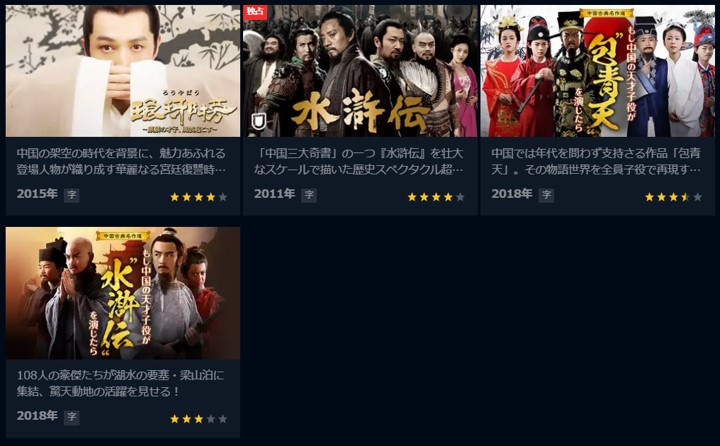Open the 水滸伝 2011 drama card
Screen dimensions: 720x446
click(x=359, y=72)
